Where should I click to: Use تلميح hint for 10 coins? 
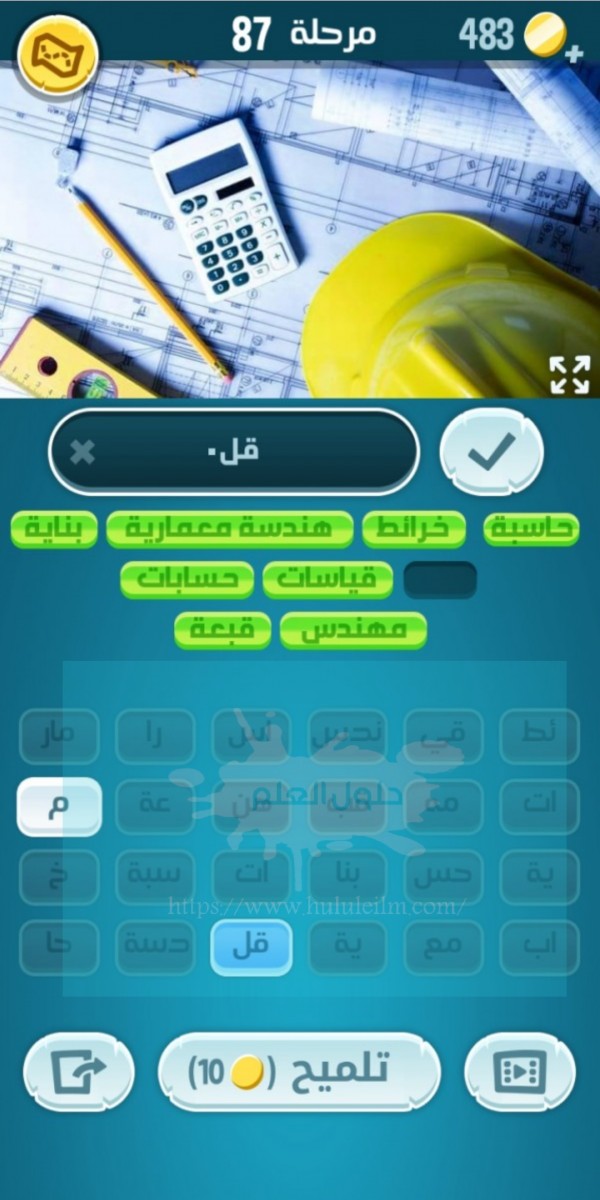pos(299,1072)
